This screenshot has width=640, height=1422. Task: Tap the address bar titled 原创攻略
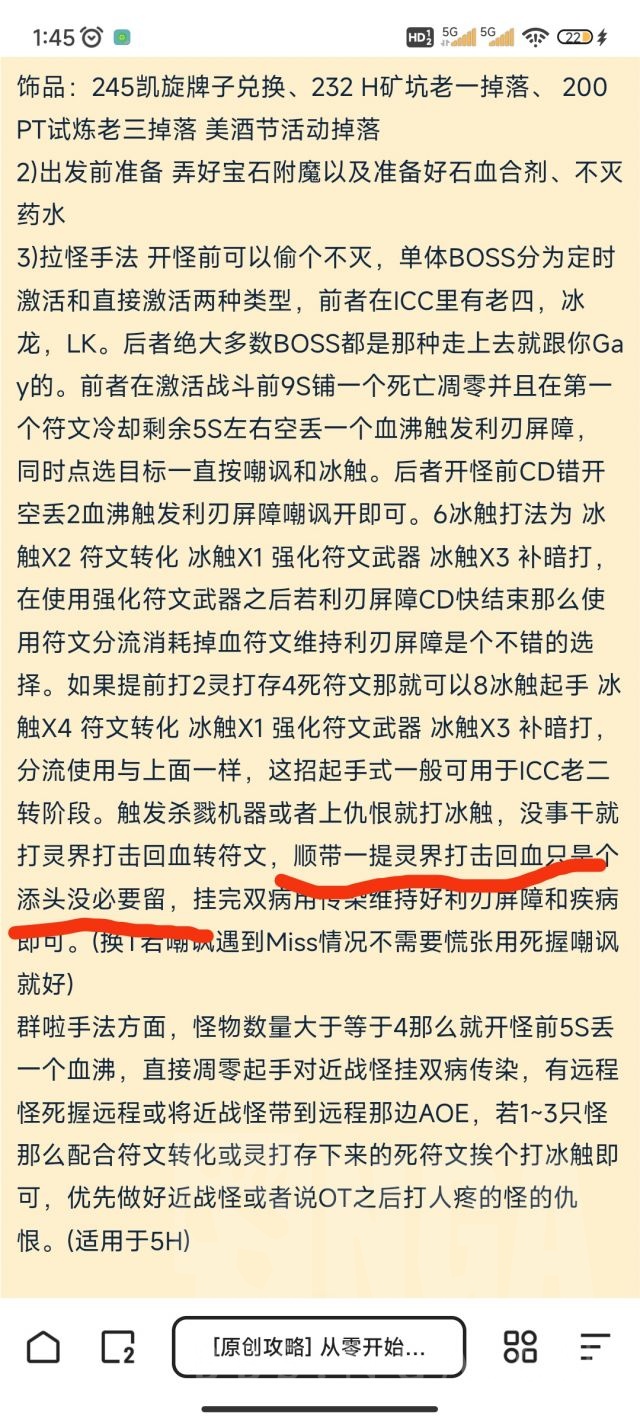[319, 1347]
